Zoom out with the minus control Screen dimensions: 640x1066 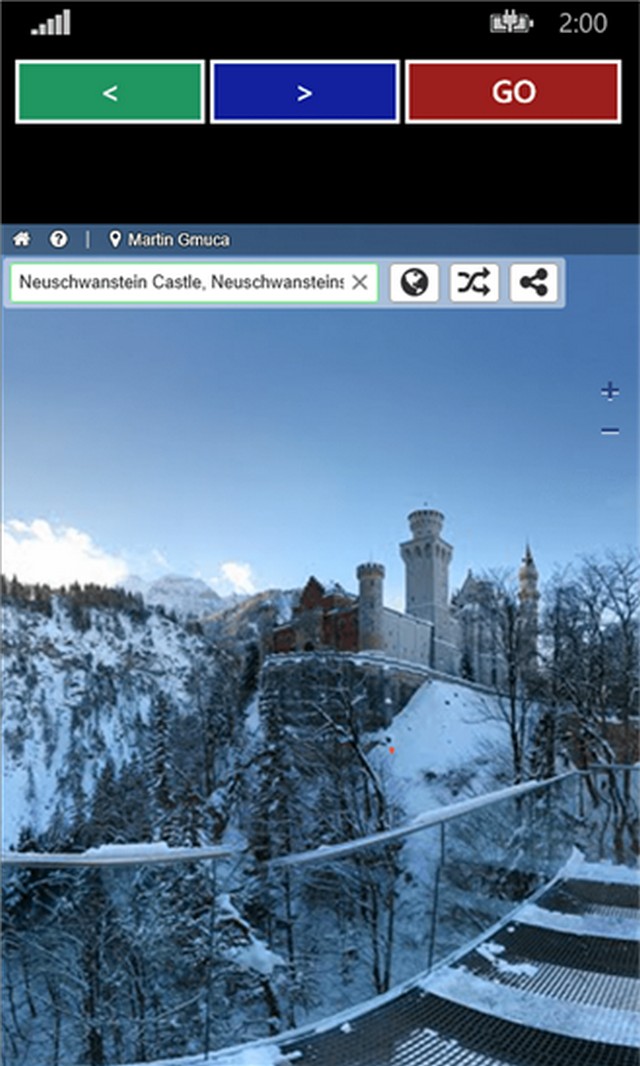click(610, 432)
